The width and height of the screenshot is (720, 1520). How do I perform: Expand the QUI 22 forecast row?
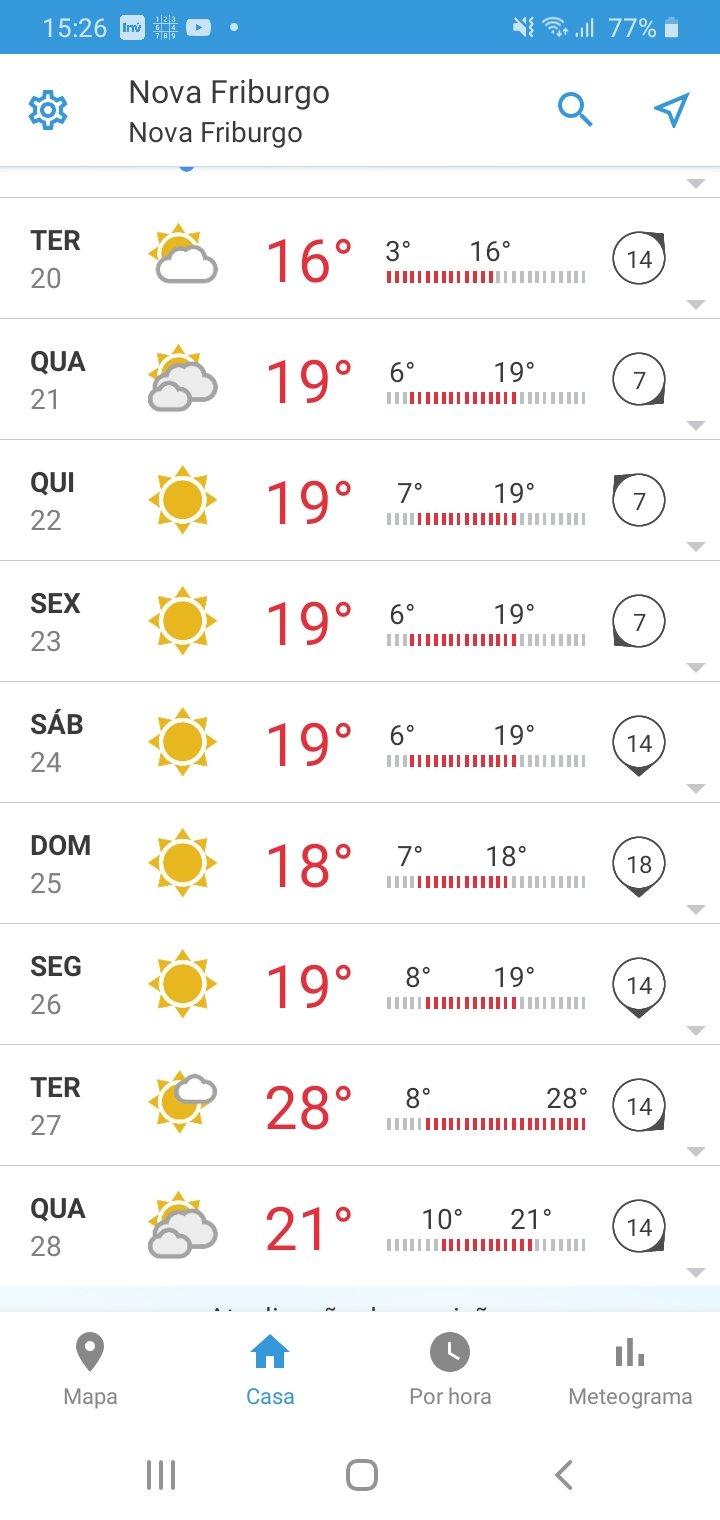click(x=360, y=501)
